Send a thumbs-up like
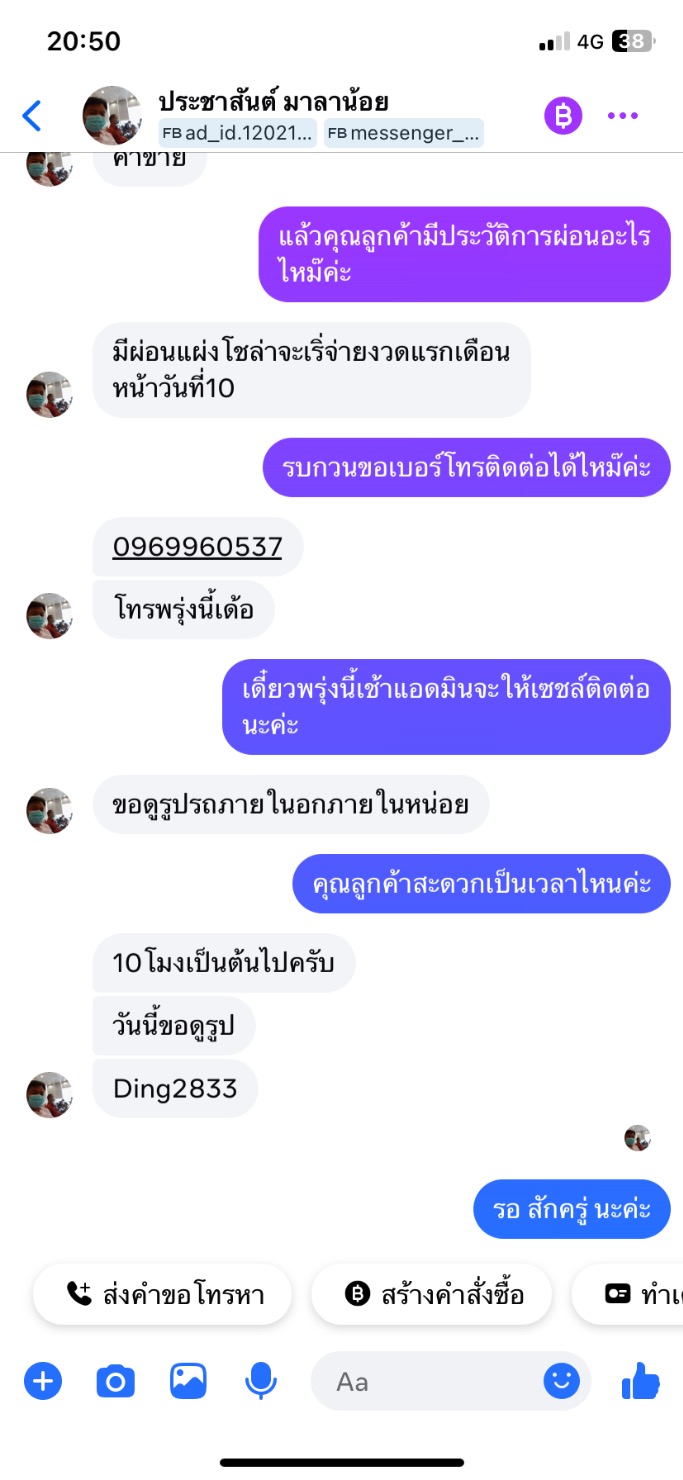 [641, 1382]
